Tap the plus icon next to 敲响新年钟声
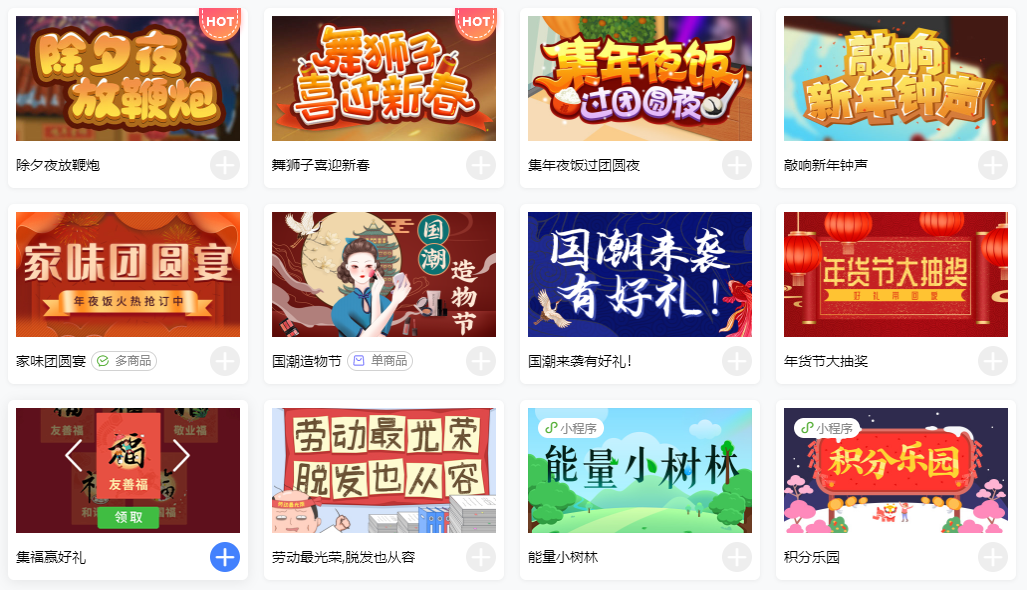The height and width of the screenshot is (590, 1027). (x=993, y=165)
